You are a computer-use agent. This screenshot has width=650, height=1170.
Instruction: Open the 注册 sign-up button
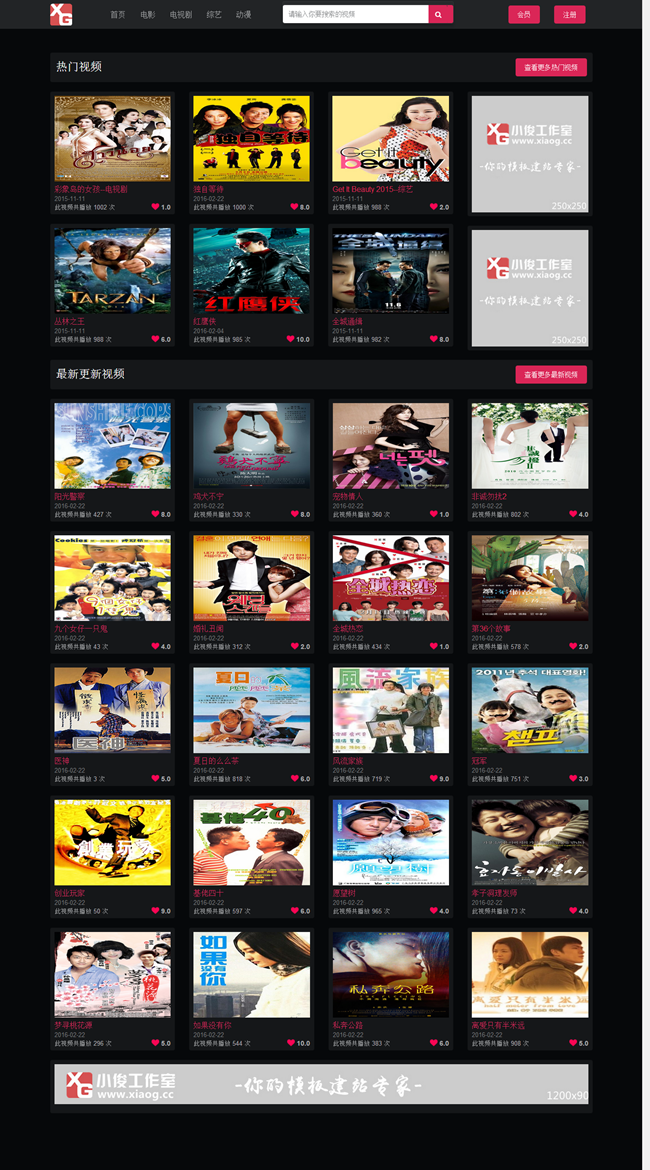click(569, 14)
